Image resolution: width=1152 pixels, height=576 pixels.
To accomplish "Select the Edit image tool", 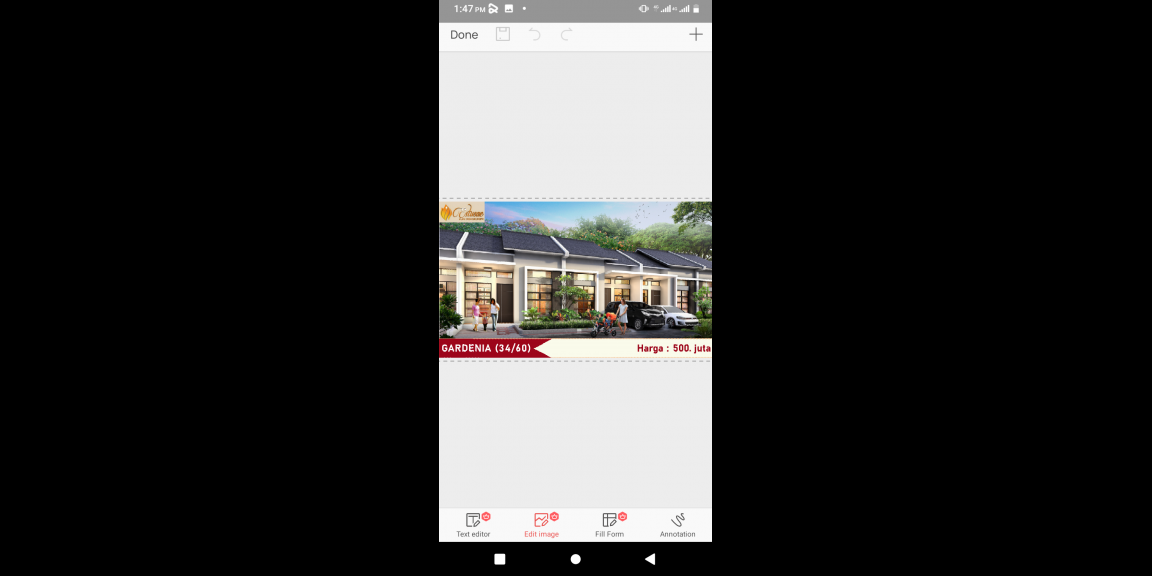I will pyautogui.click(x=542, y=524).
